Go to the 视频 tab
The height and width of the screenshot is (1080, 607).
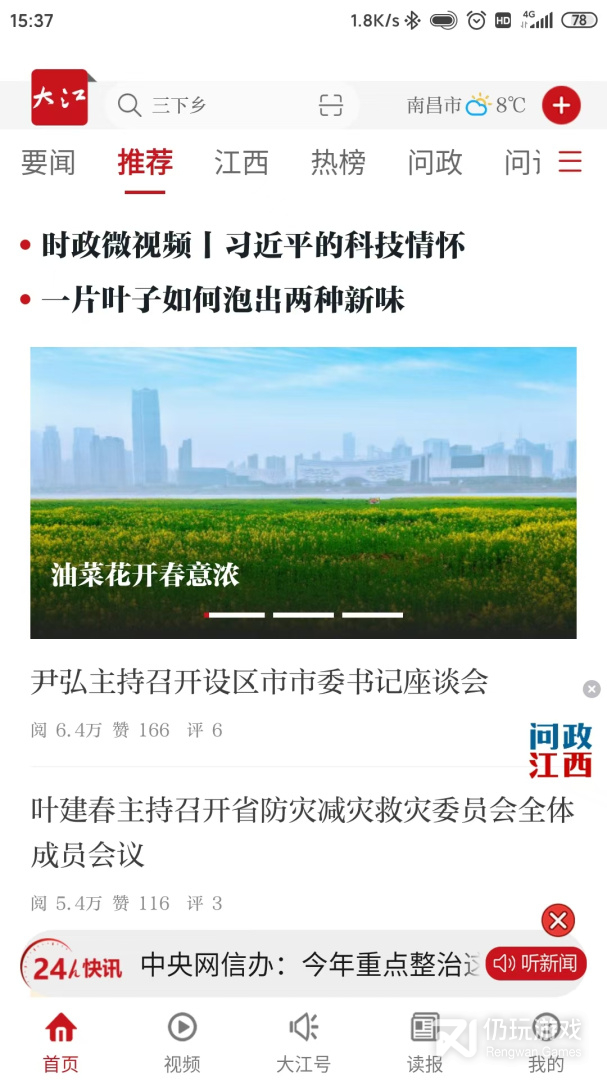coord(182,1042)
